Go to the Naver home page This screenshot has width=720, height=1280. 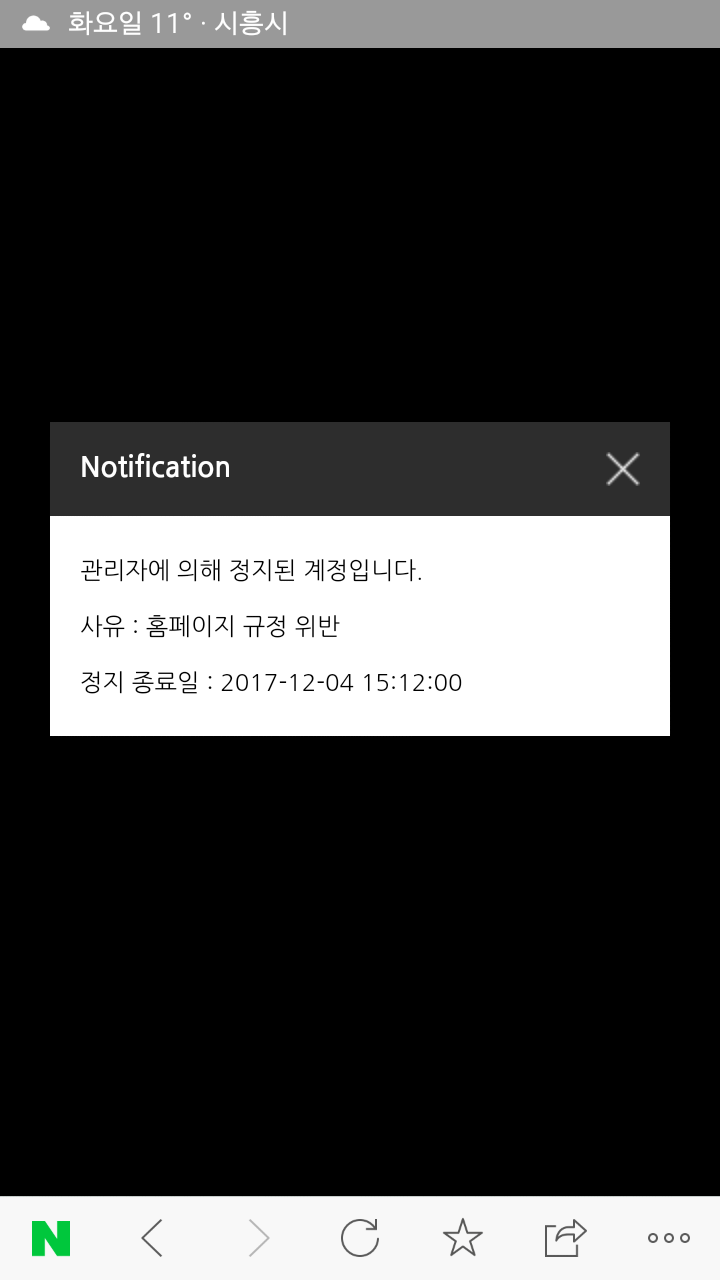pyautogui.click(x=51, y=1238)
